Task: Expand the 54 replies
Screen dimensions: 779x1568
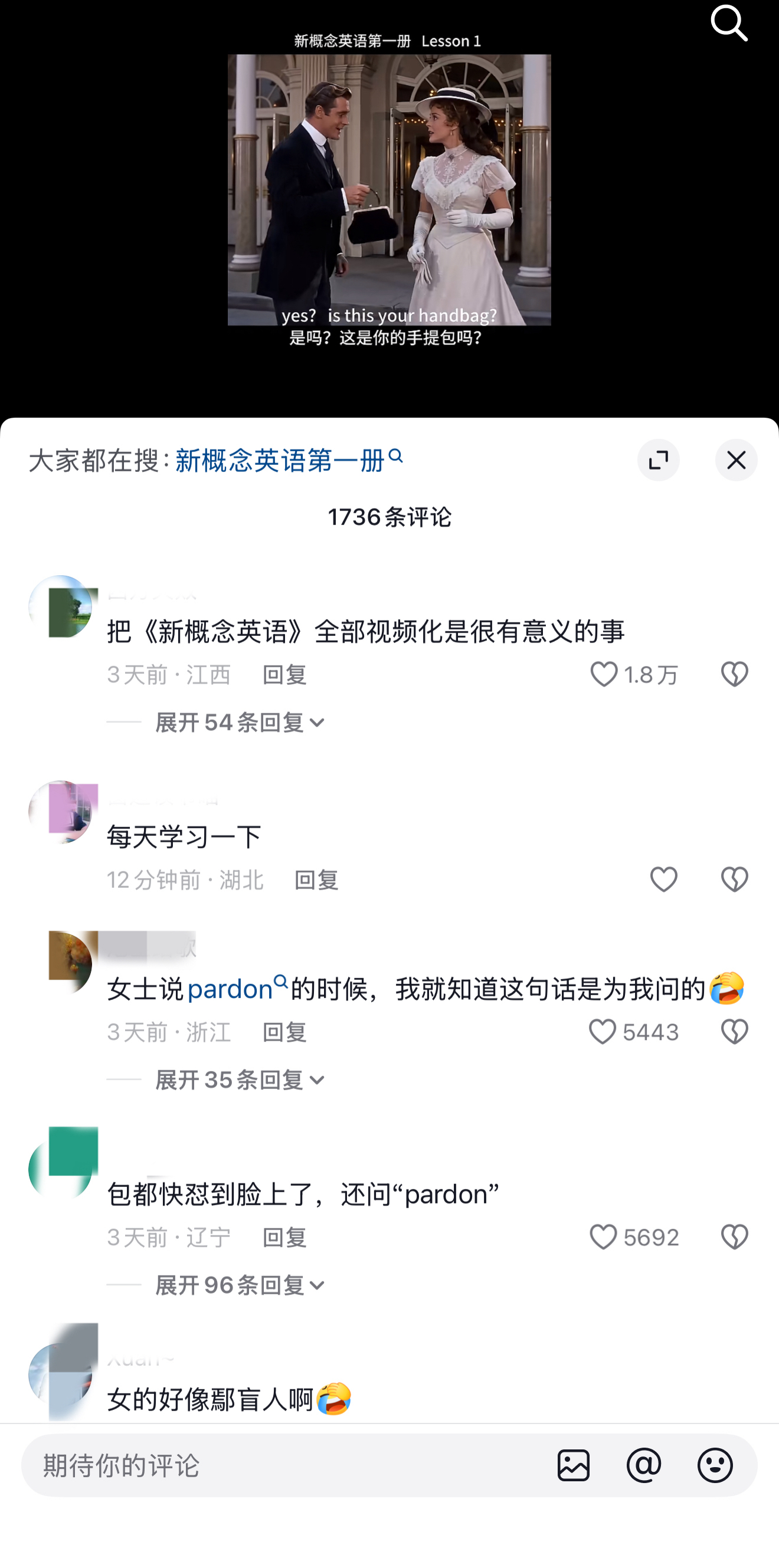Action: coord(240,723)
